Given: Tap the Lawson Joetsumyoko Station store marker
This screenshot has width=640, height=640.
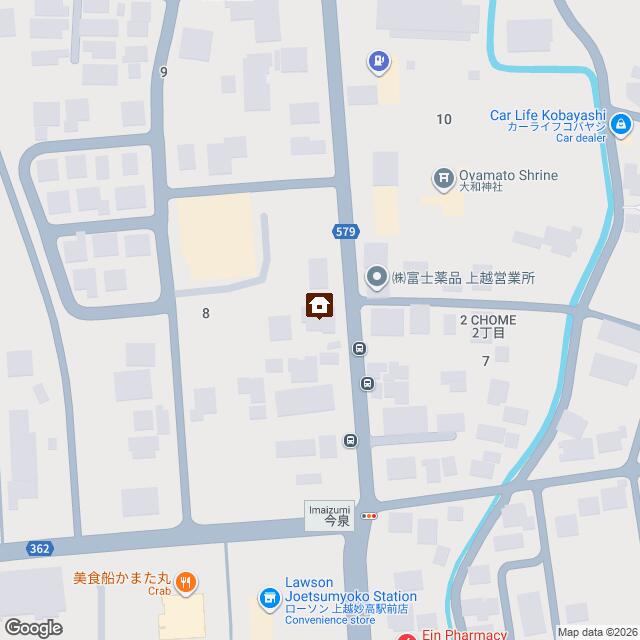Looking at the screenshot, I should click(269, 599).
